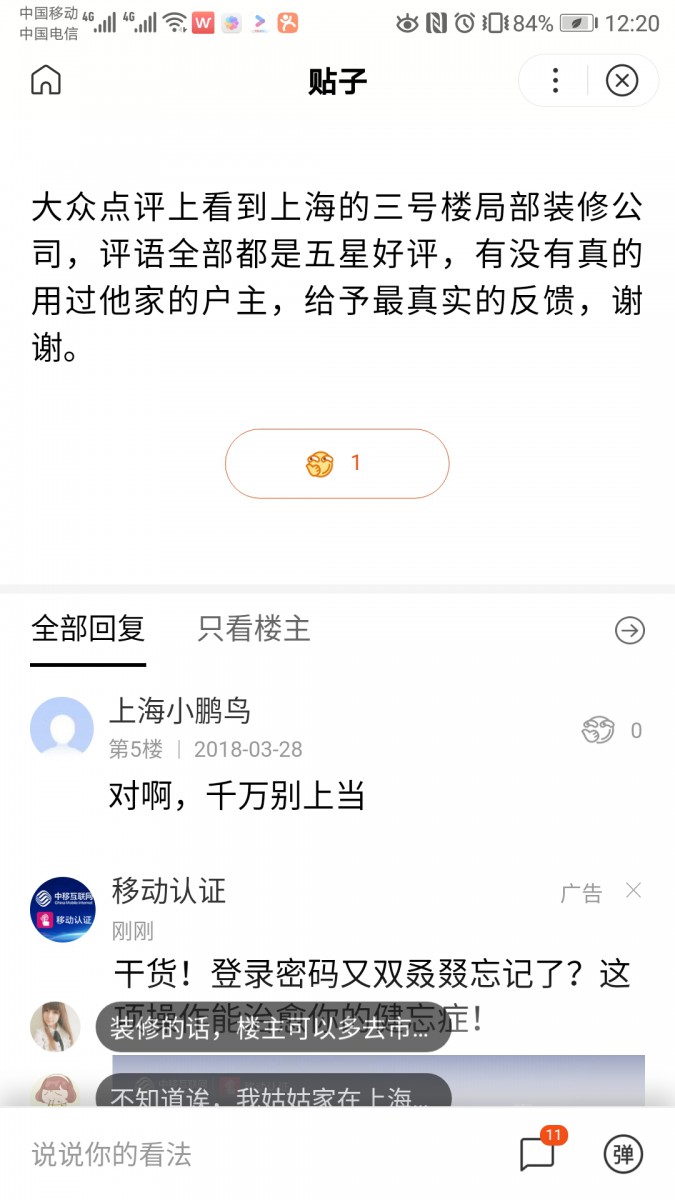Switch to 只看楼主 tab

(254, 629)
